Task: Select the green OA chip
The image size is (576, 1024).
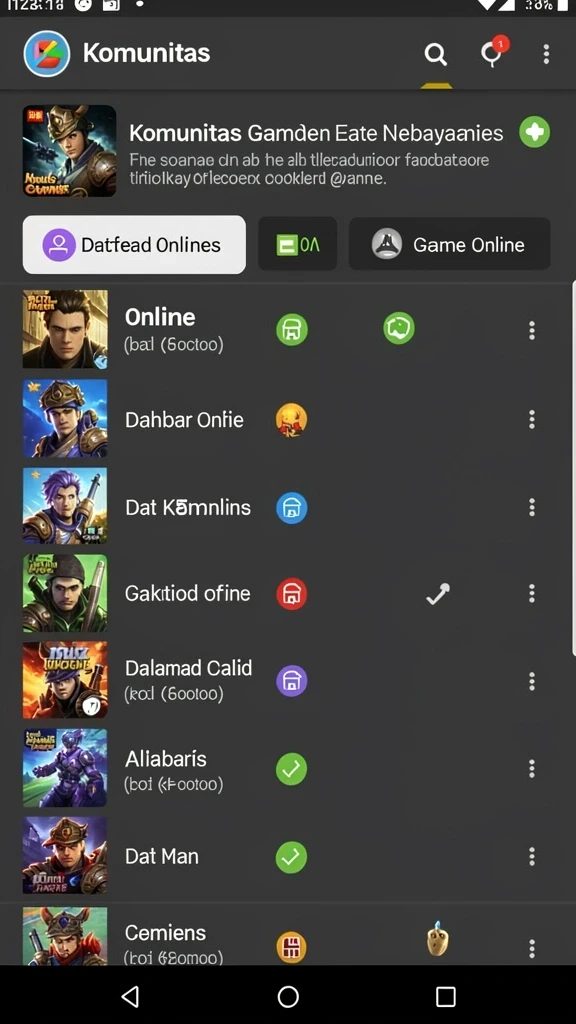Action: (298, 244)
